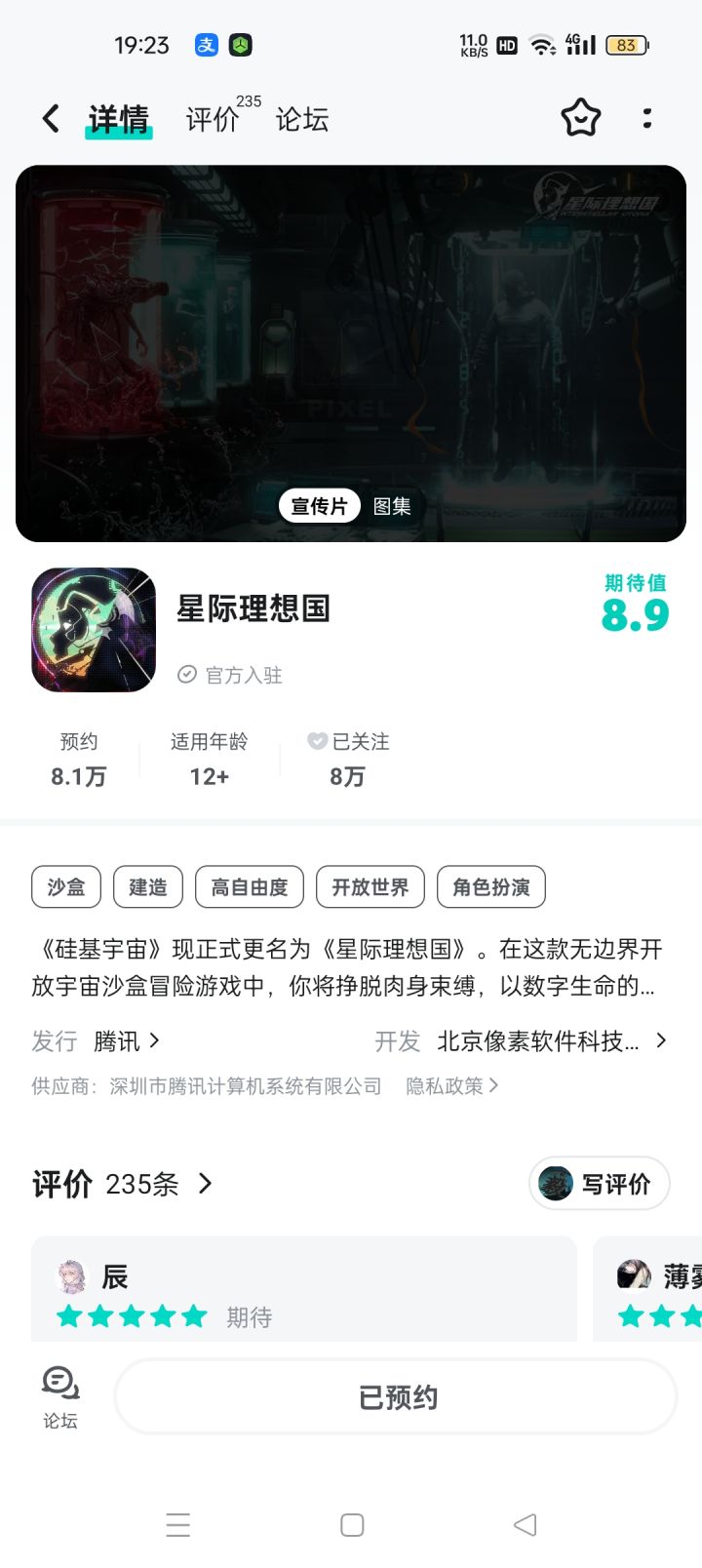Switch banner view to 图集
Viewport: 702px width, 1568px height.
(393, 506)
